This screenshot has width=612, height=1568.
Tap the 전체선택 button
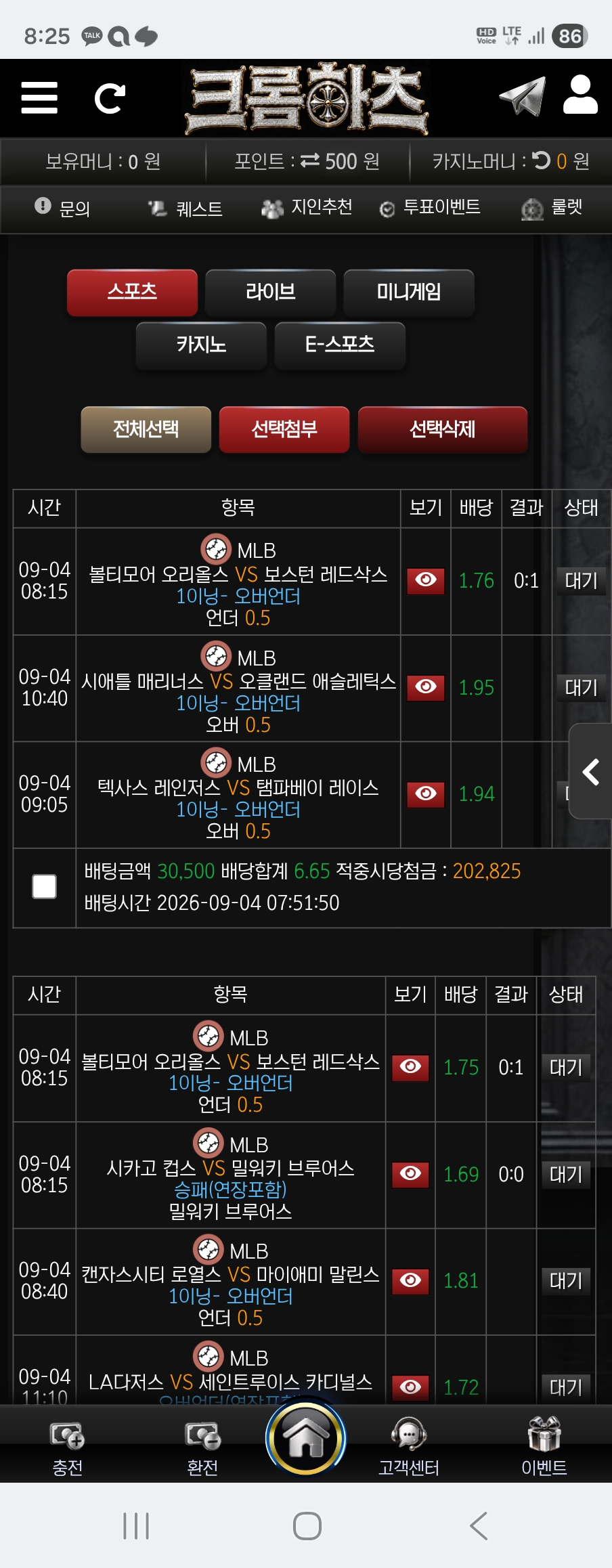(x=146, y=429)
